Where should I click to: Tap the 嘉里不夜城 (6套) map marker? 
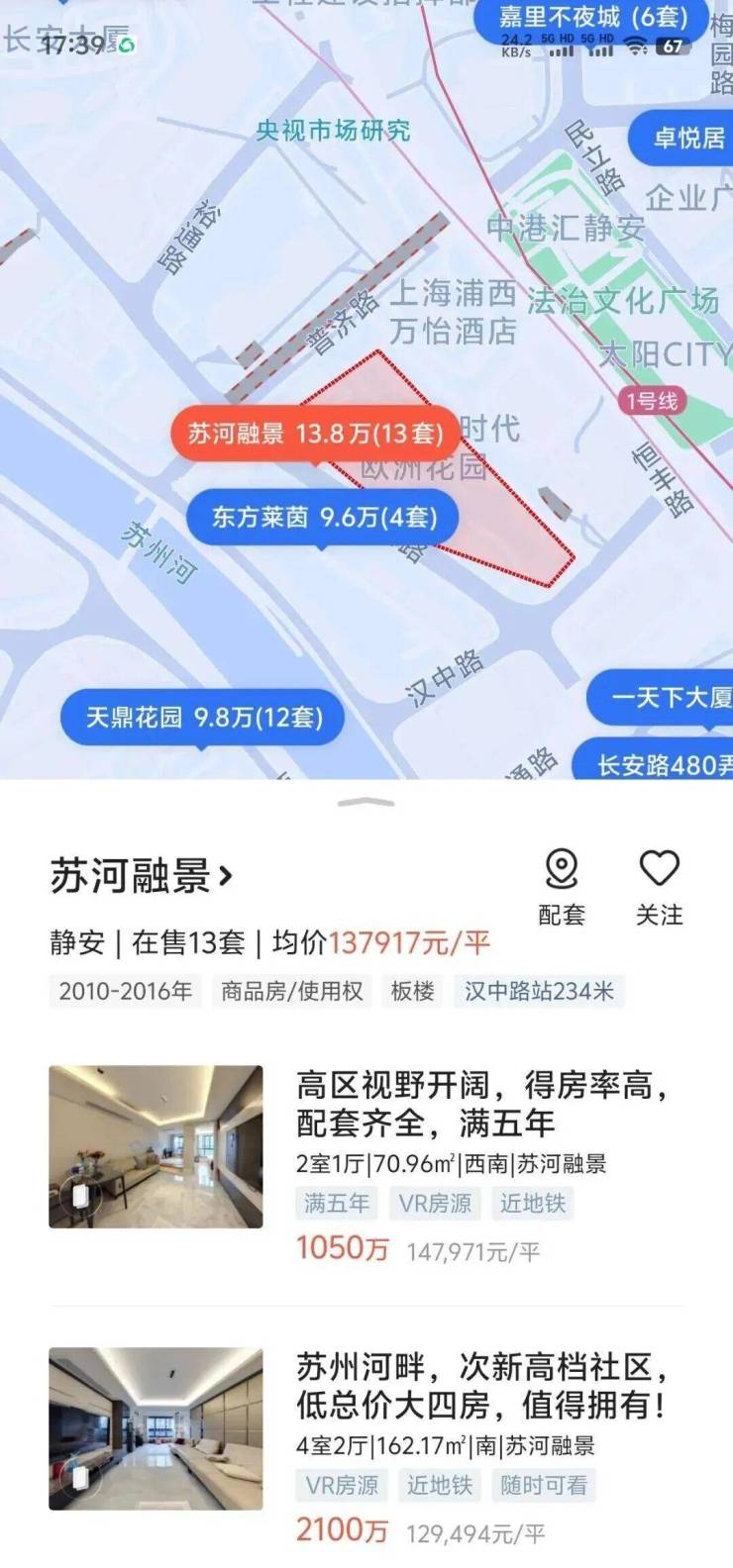tap(592, 17)
